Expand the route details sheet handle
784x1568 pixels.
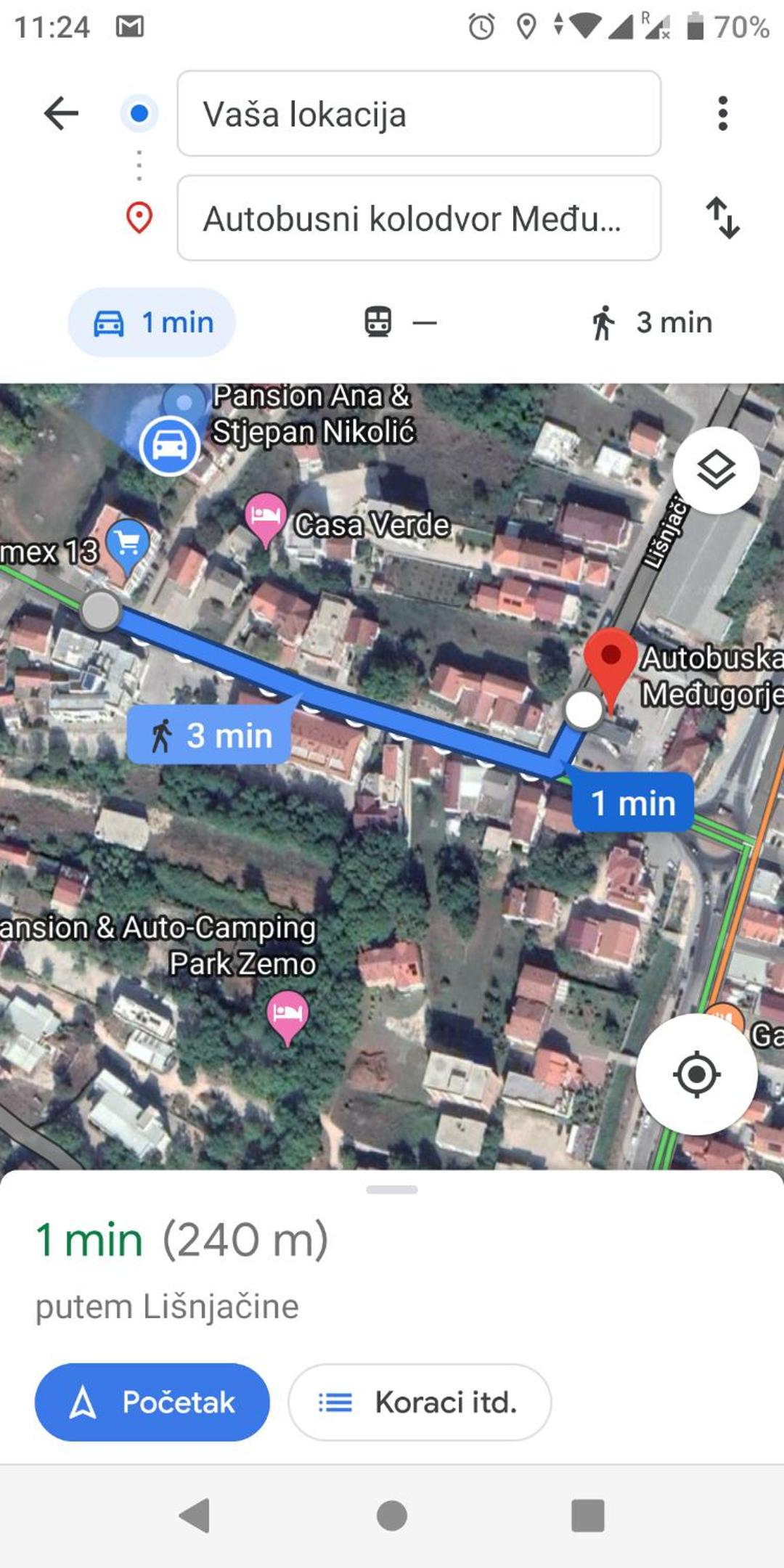pos(392,1190)
